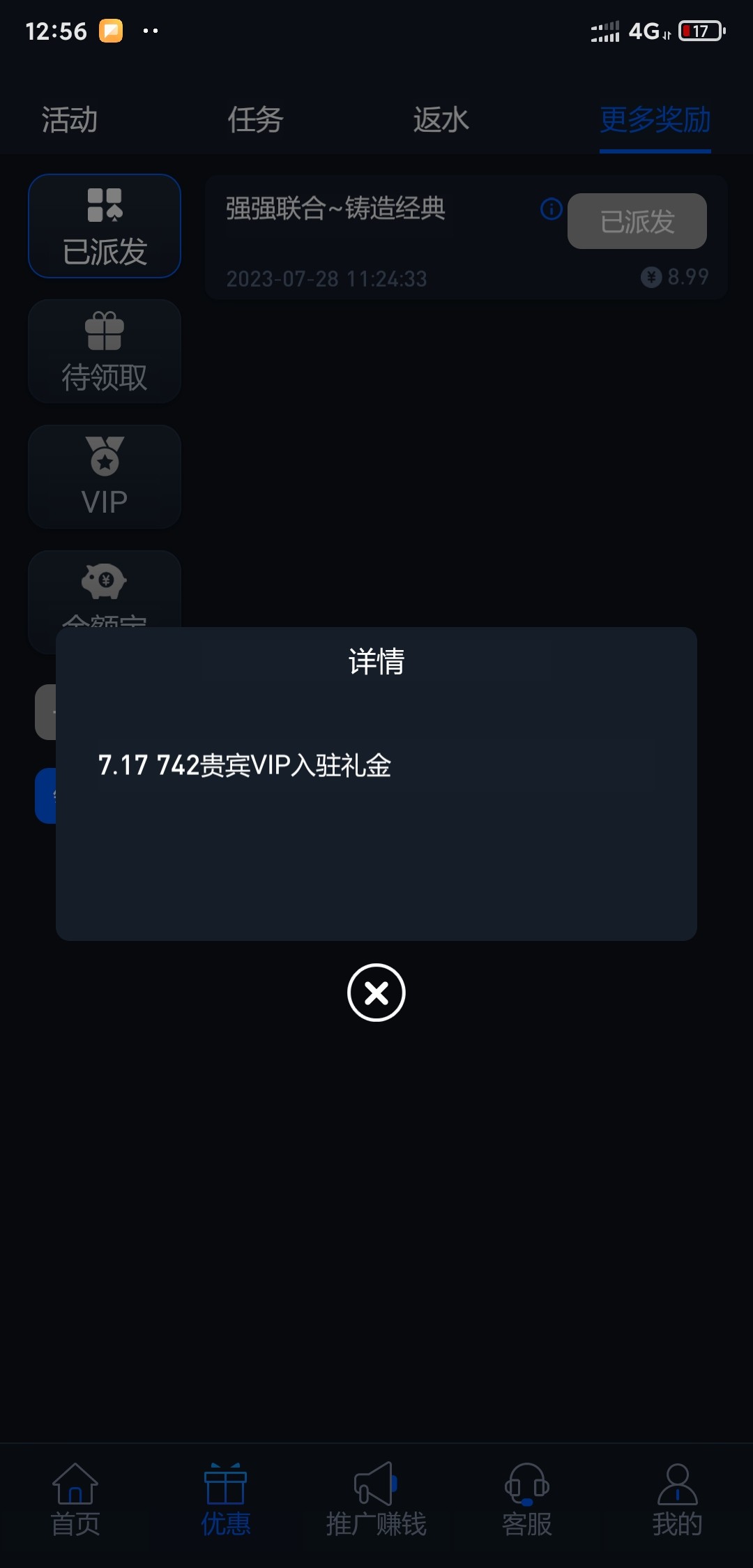Tap the 4G network indicator in status bar
Screen dimensions: 753x1568
(x=643, y=29)
